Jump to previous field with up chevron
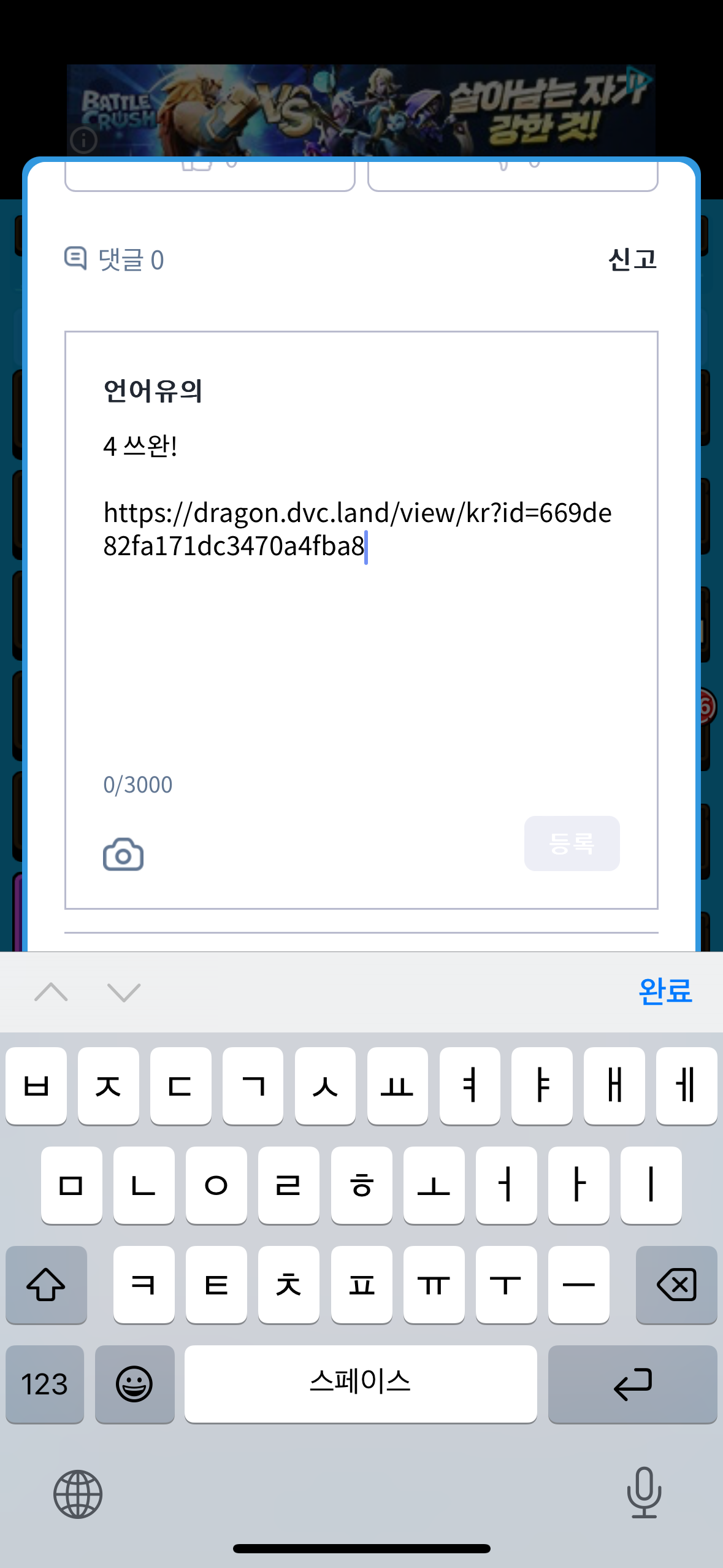 coord(52,992)
